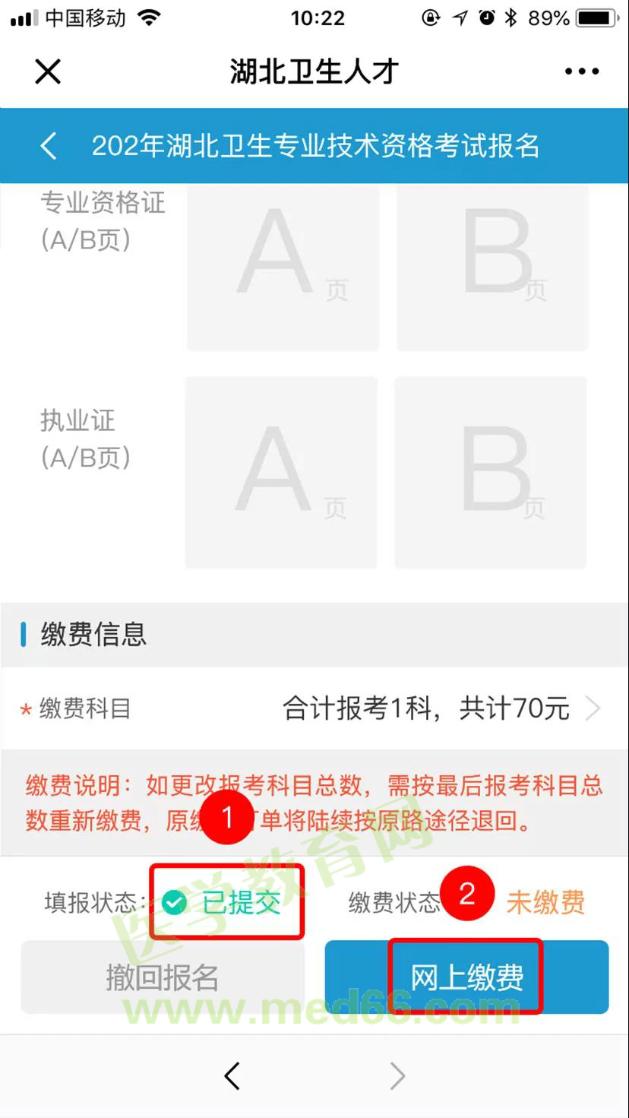Upload 专业资格证 A page photo

(x=283, y=265)
